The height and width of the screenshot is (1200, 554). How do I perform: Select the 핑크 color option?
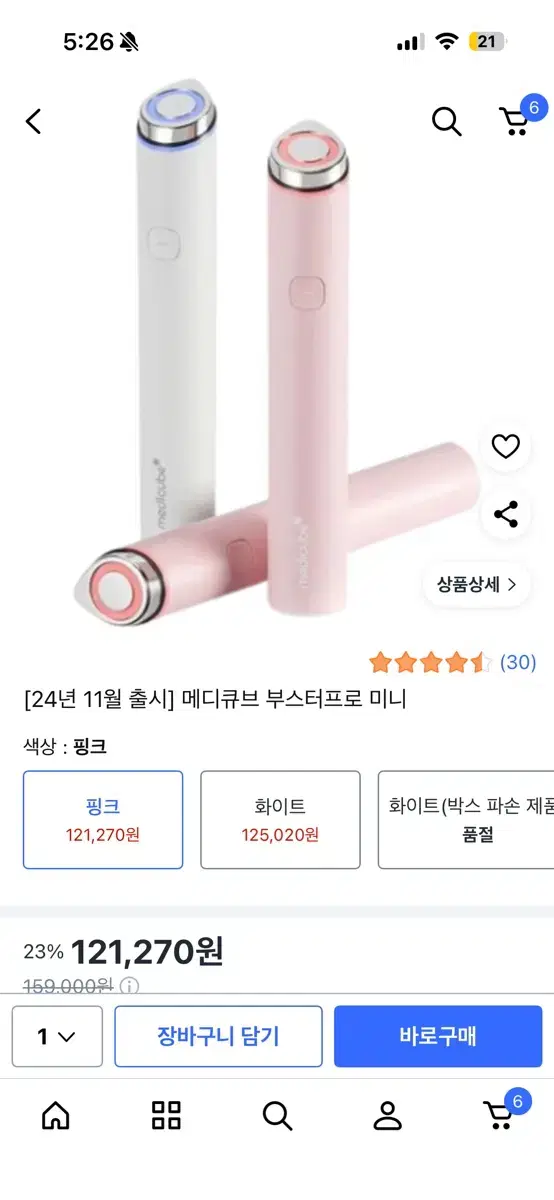click(x=103, y=819)
